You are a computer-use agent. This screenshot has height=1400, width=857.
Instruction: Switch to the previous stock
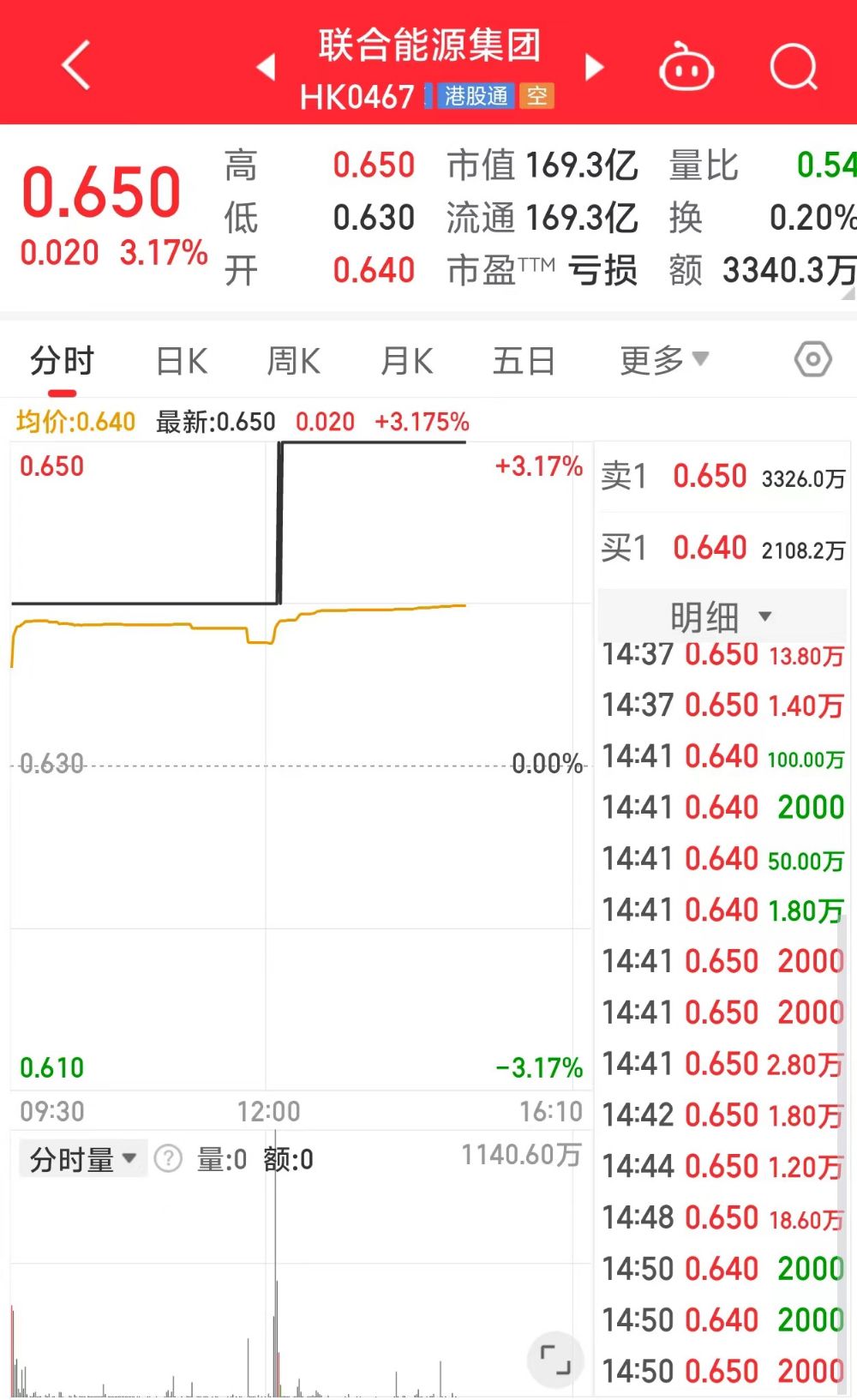click(x=267, y=67)
